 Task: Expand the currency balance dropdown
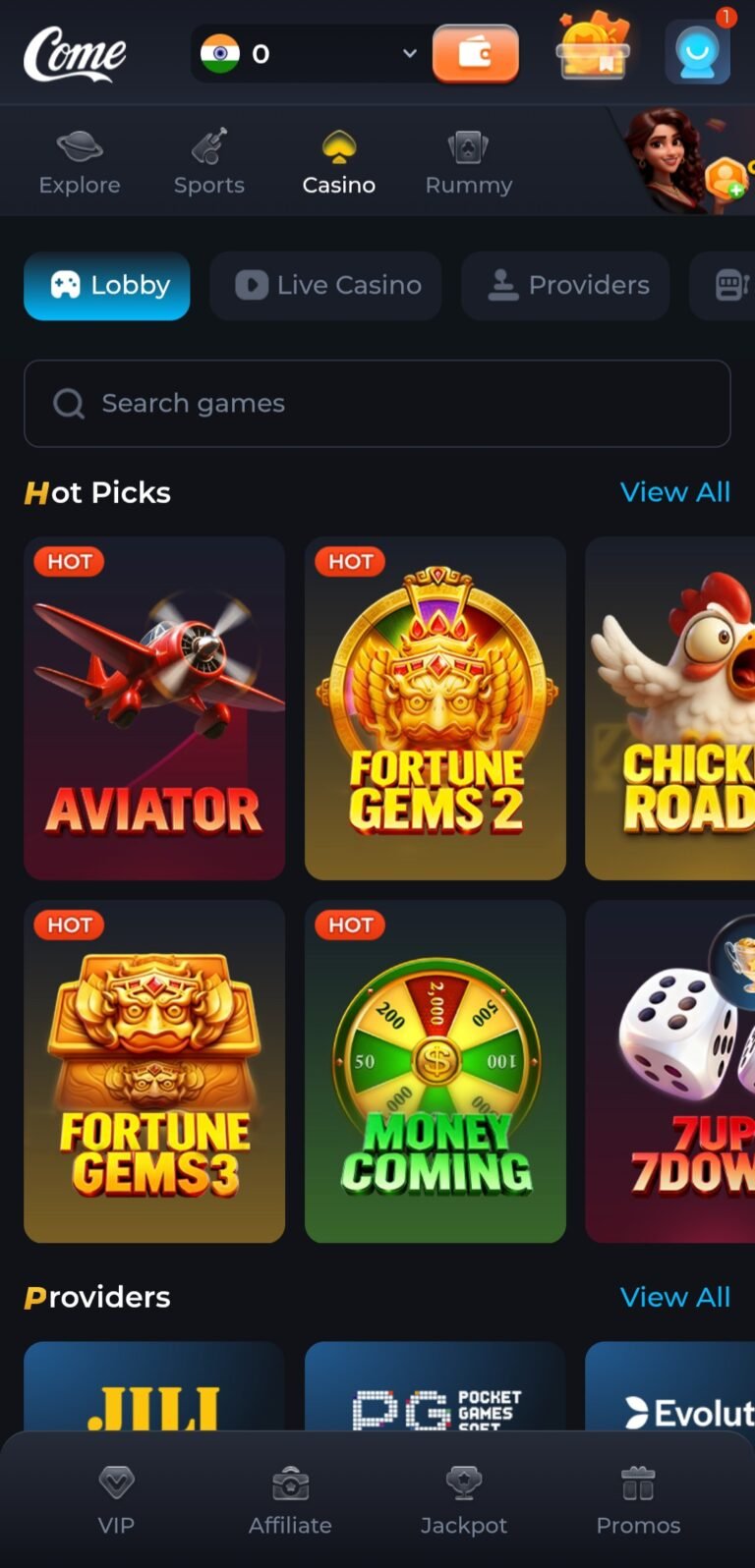click(x=409, y=54)
